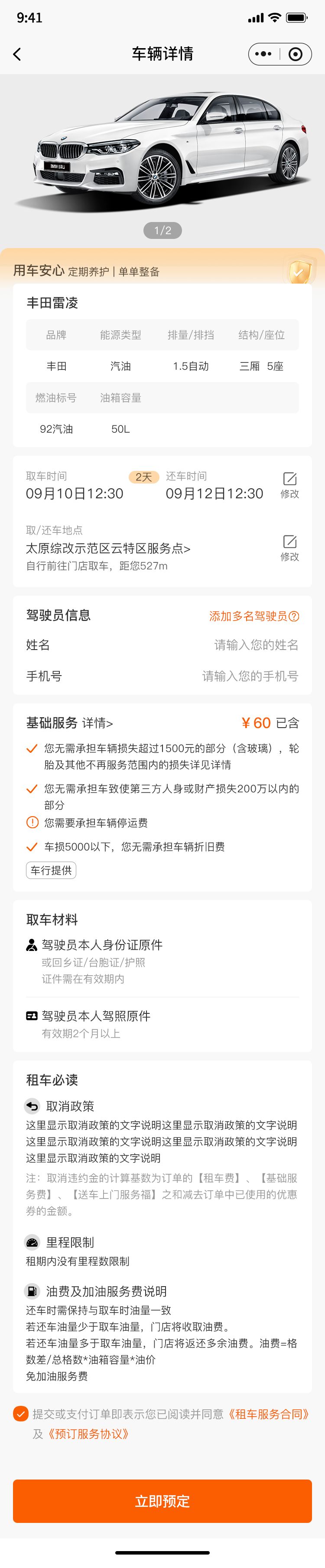Image resolution: width=325 pixels, height=1568 pixels.
Task: Edit the pickup and return time
Action: [289, 484]
